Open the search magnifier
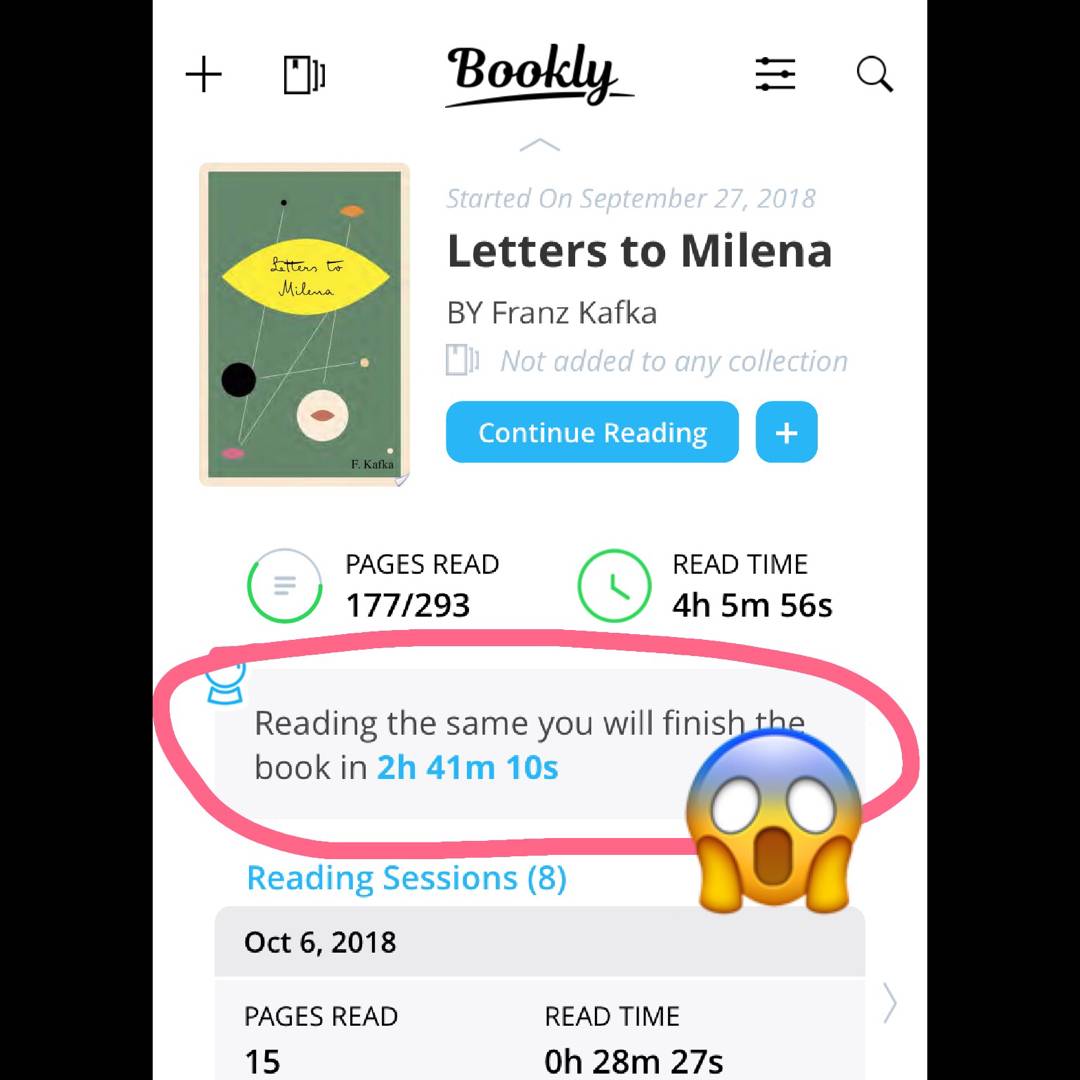This screenshot has width=1080, height=1080. 874,74
